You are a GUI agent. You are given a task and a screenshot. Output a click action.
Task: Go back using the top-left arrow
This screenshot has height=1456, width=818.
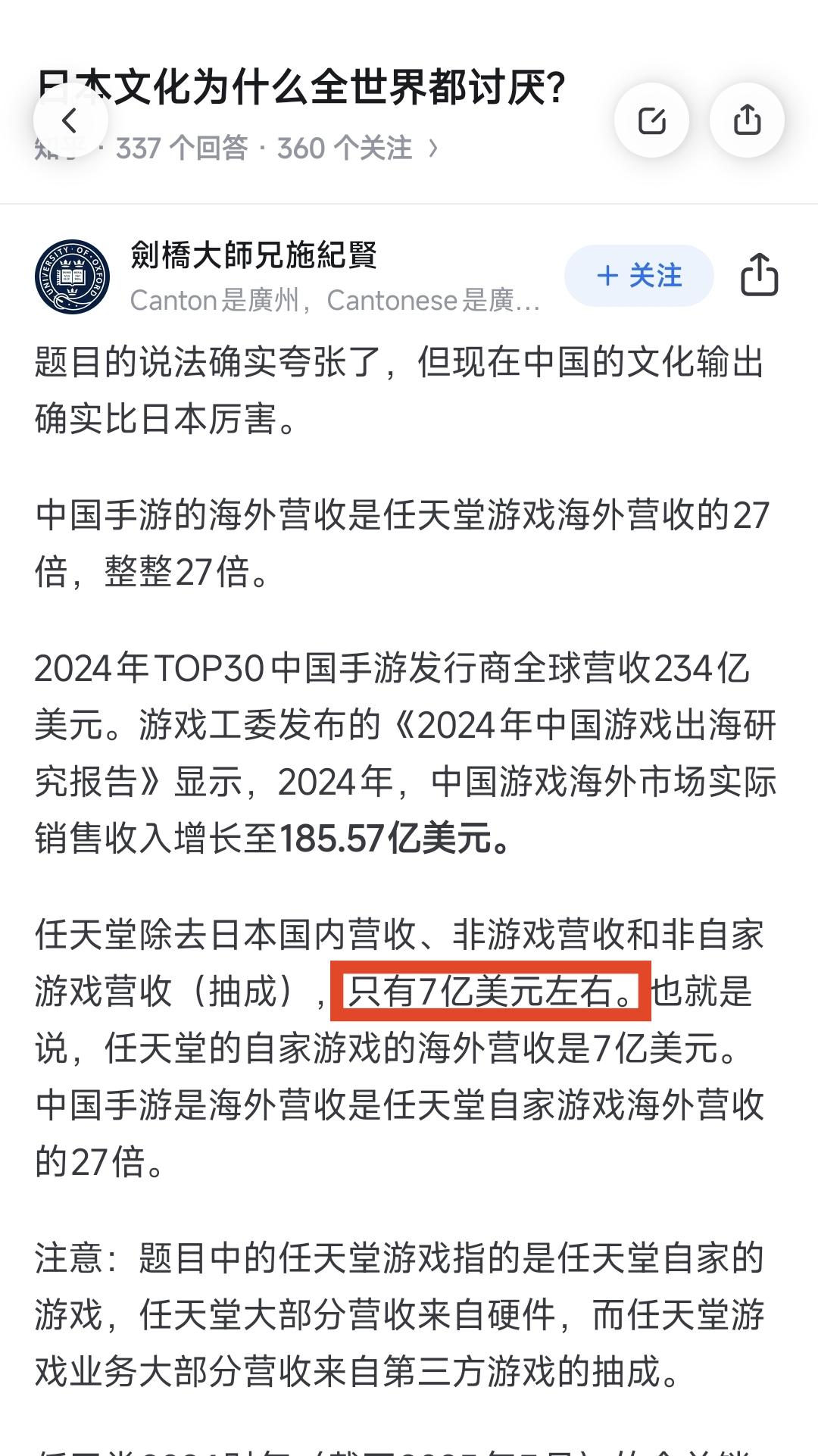coord(70,120)
